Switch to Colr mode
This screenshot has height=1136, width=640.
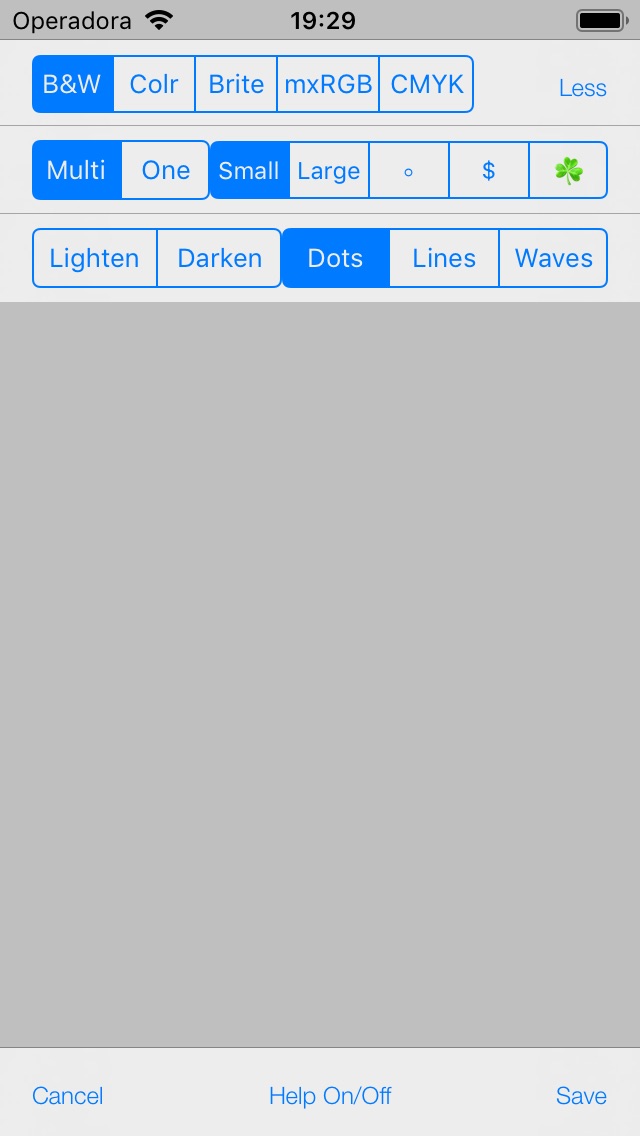pyautogui.click(x=154, y=84)
